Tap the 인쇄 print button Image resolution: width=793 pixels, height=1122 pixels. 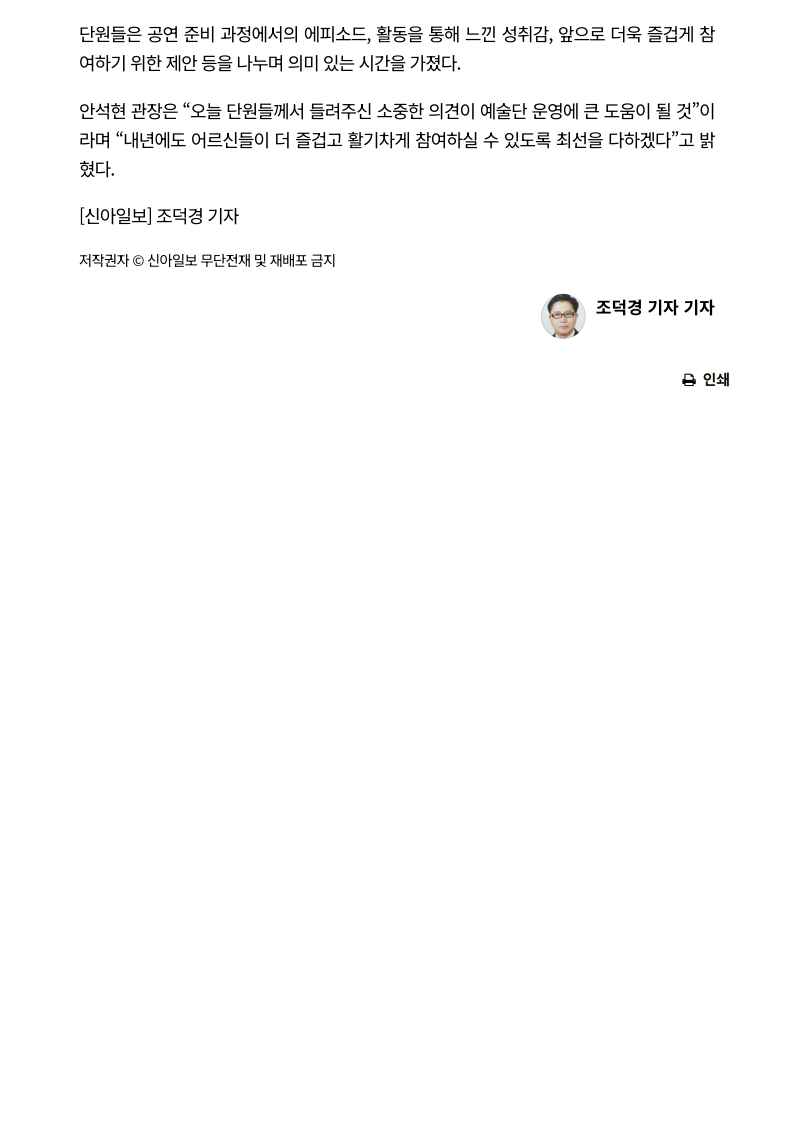706,380
